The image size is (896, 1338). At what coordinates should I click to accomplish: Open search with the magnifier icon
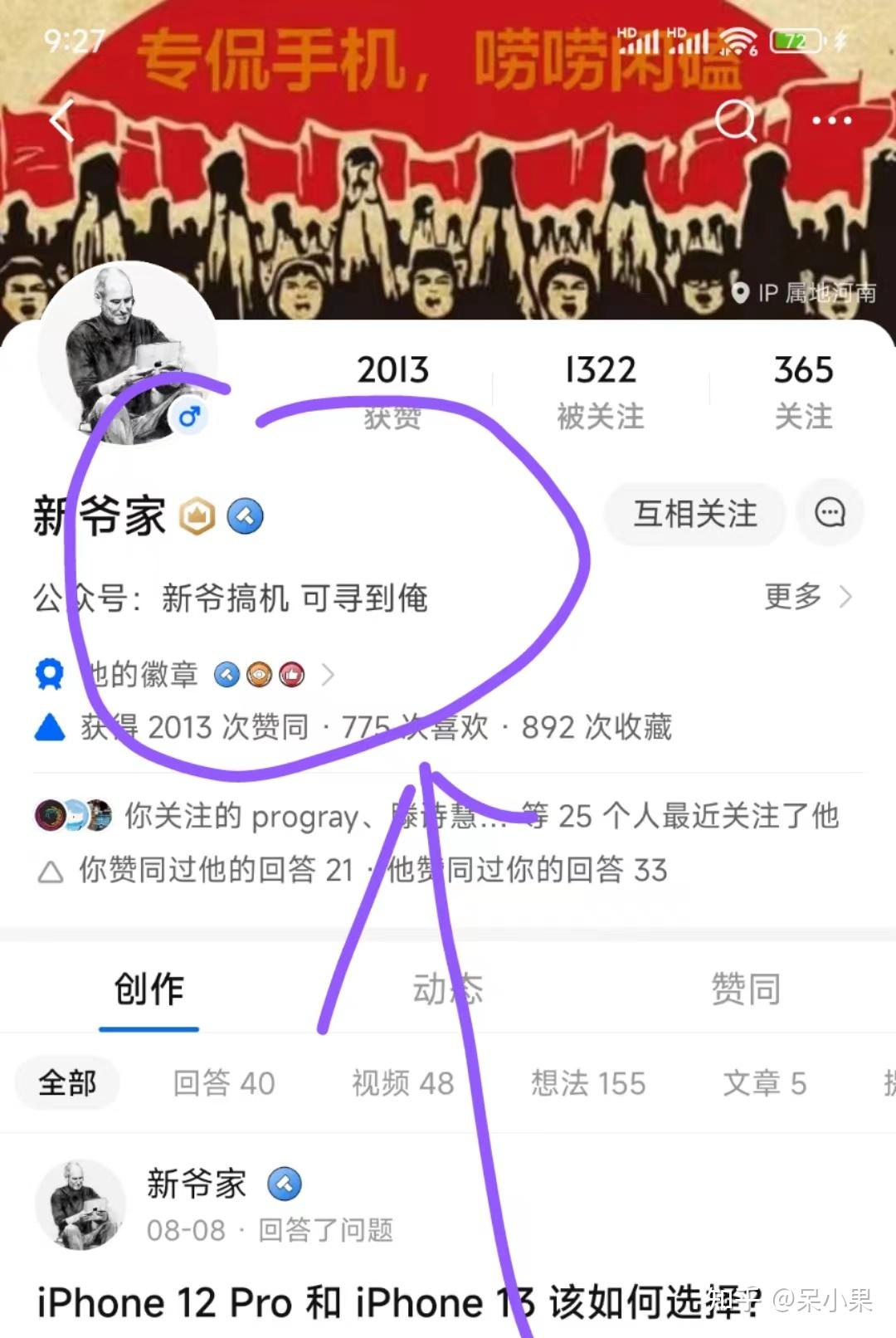click(x=735, y=121)
